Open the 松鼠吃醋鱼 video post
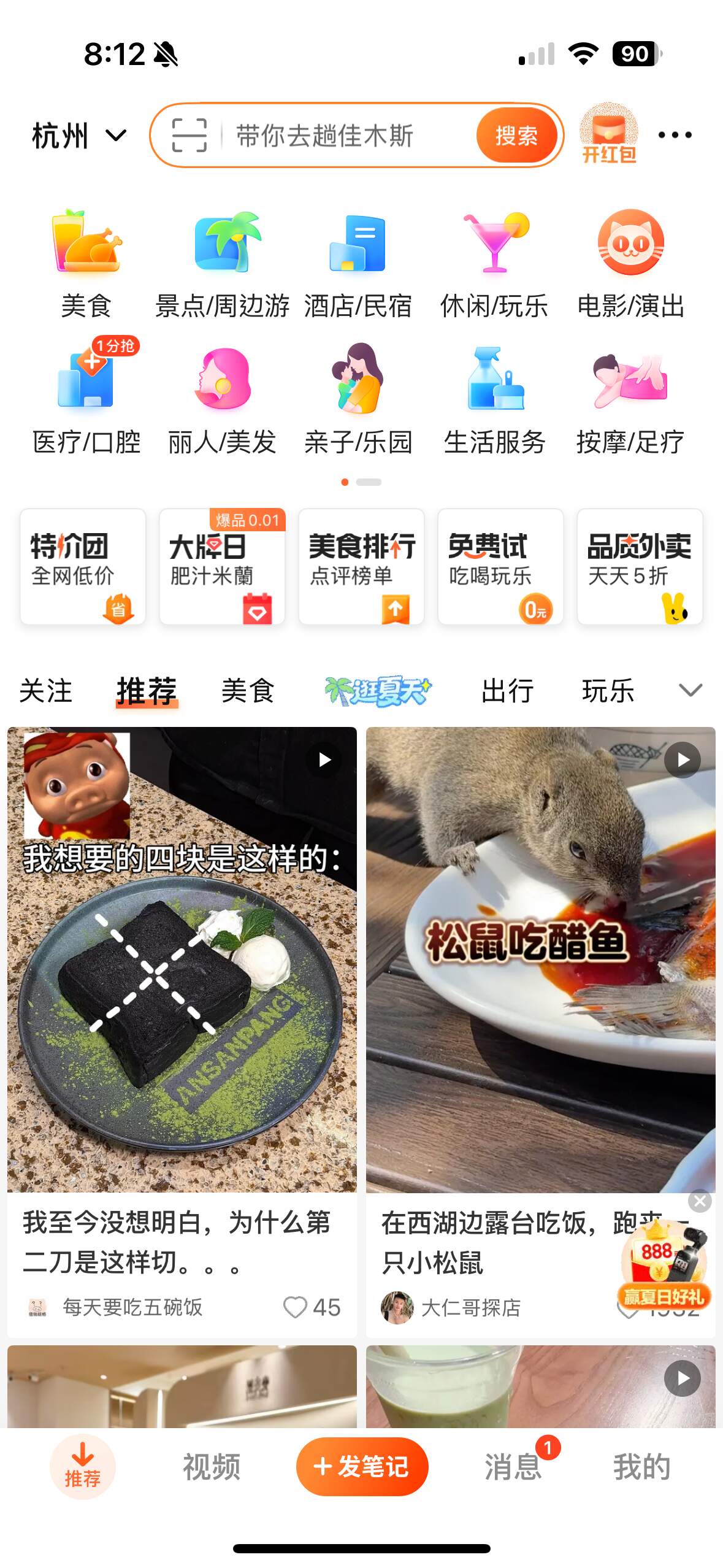This screenshot has width=723, height=1568. point(540,960)
